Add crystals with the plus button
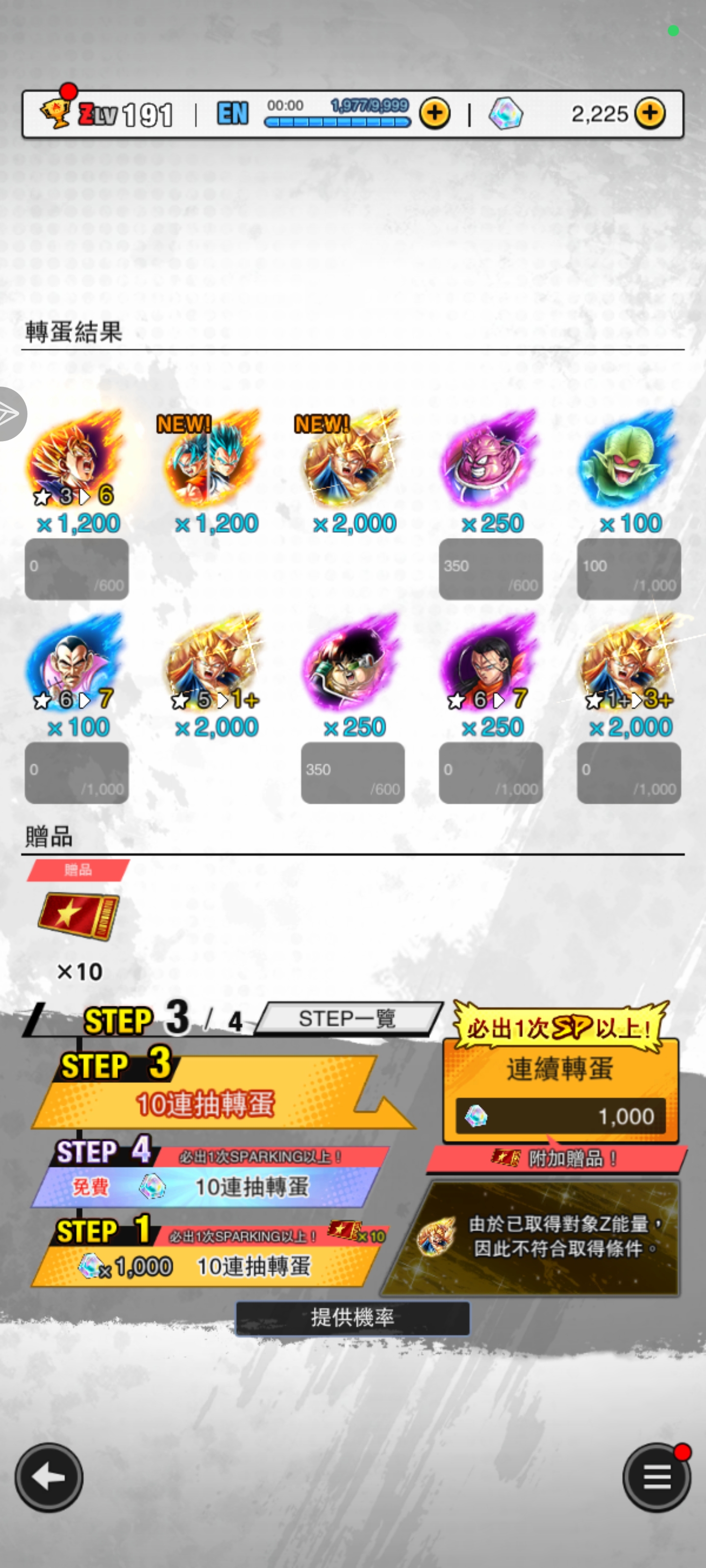 [x=649, y=113]
